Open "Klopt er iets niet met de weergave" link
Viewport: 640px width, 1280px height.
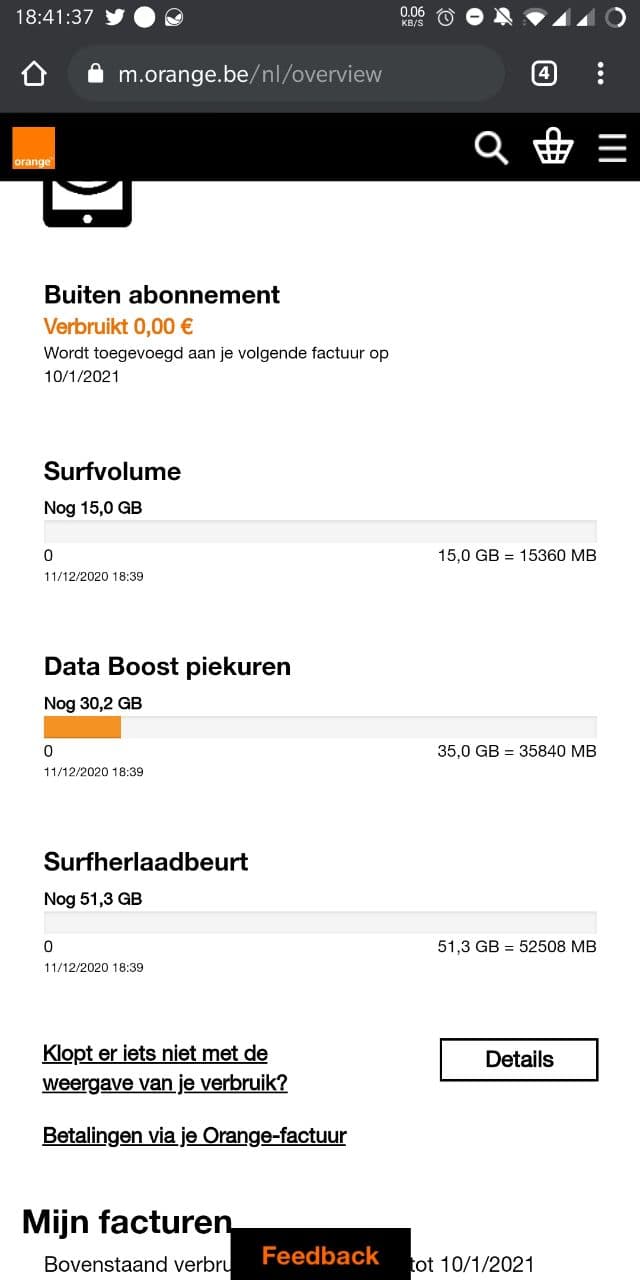[x=165, y=1068]
